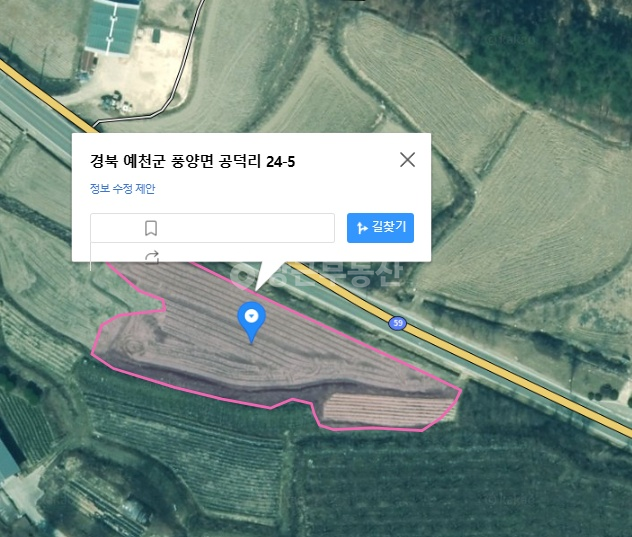Viewport: 632px width, 537px height.
Task: Open the 정보 수정 제안 link
Action: [123, 189]
